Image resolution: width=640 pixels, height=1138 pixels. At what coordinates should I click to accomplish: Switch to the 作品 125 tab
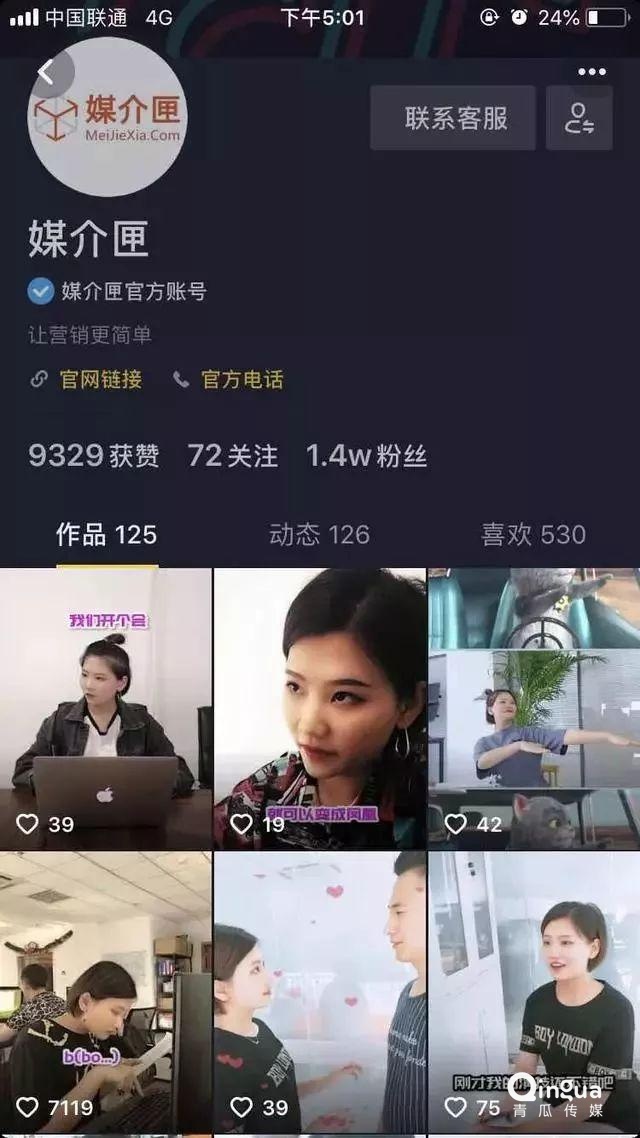pos(106,535)
